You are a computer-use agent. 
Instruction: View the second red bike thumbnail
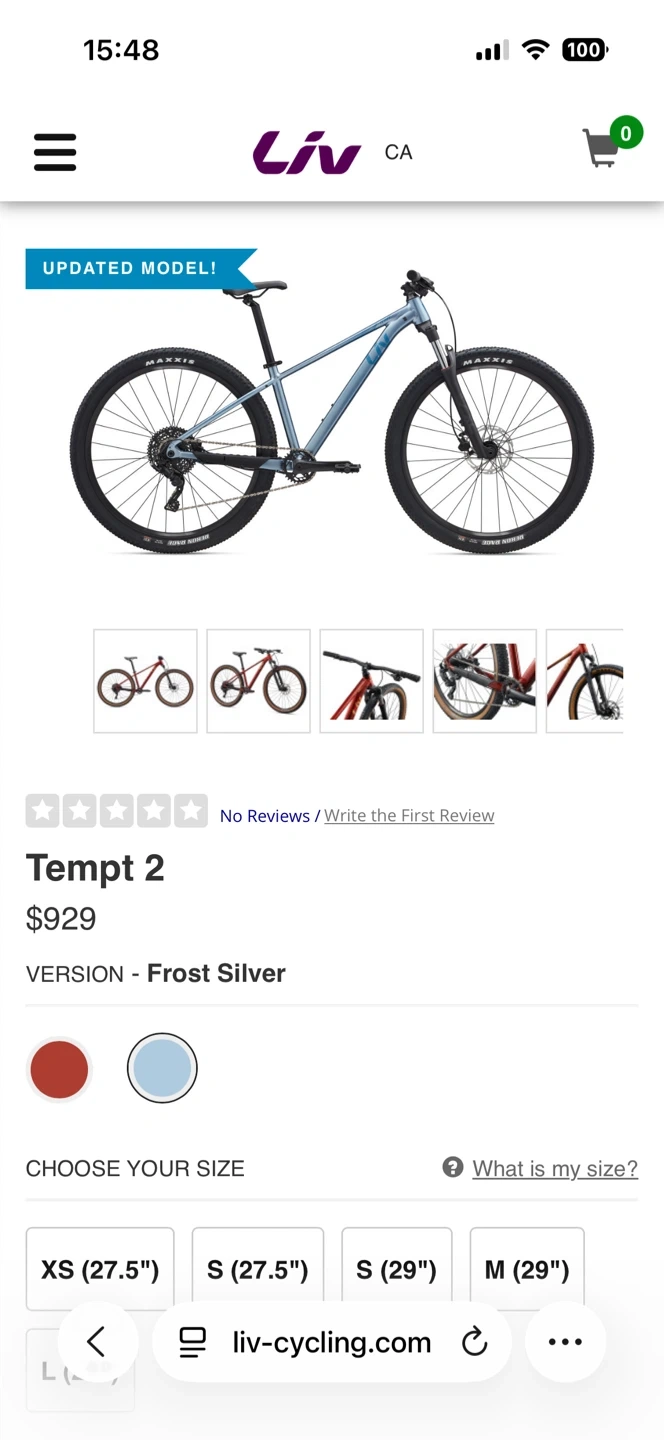click(x=258, y=682)
